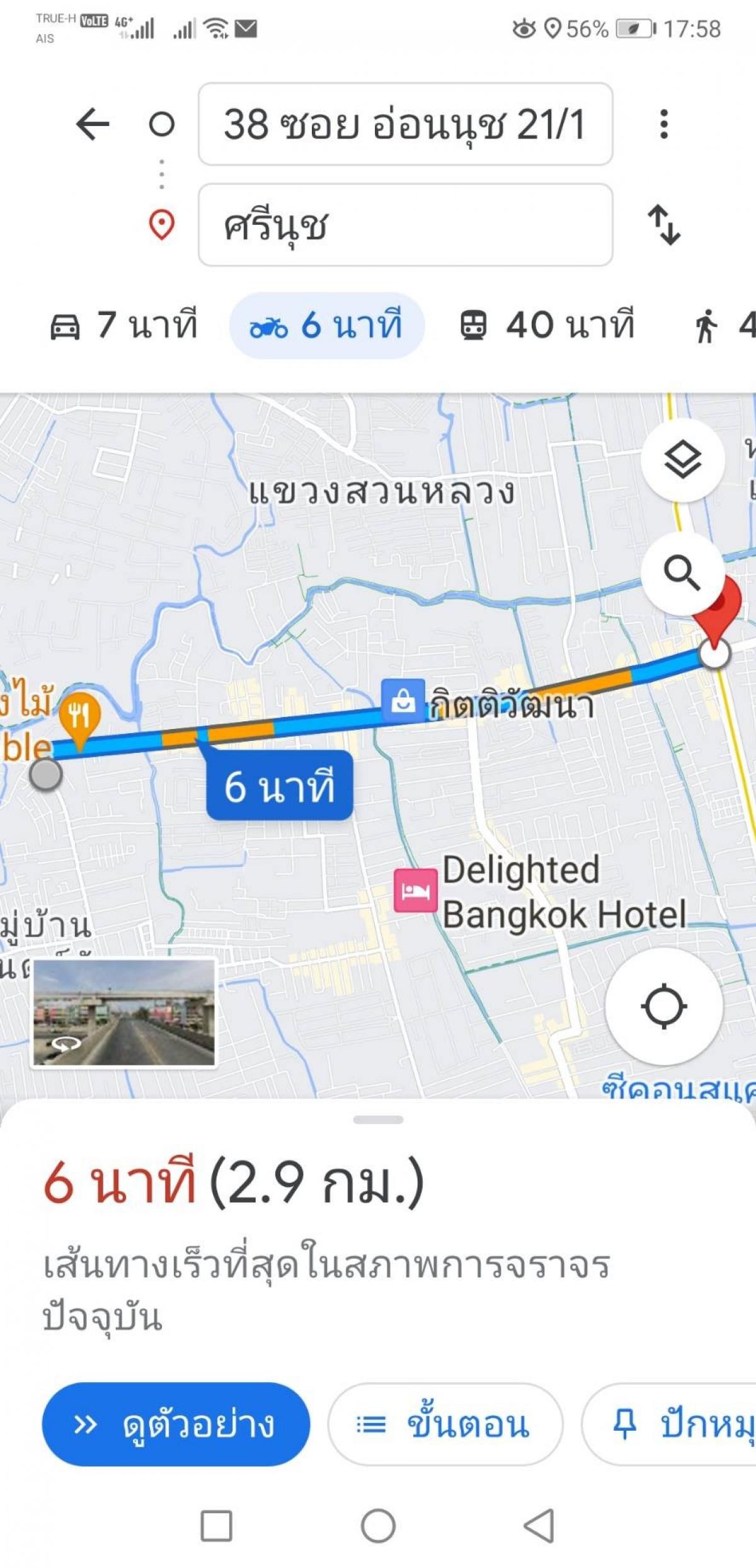
Task: Edit the starting point field ซอย อ่อนนุช 21/1
Action: point(405,124)
